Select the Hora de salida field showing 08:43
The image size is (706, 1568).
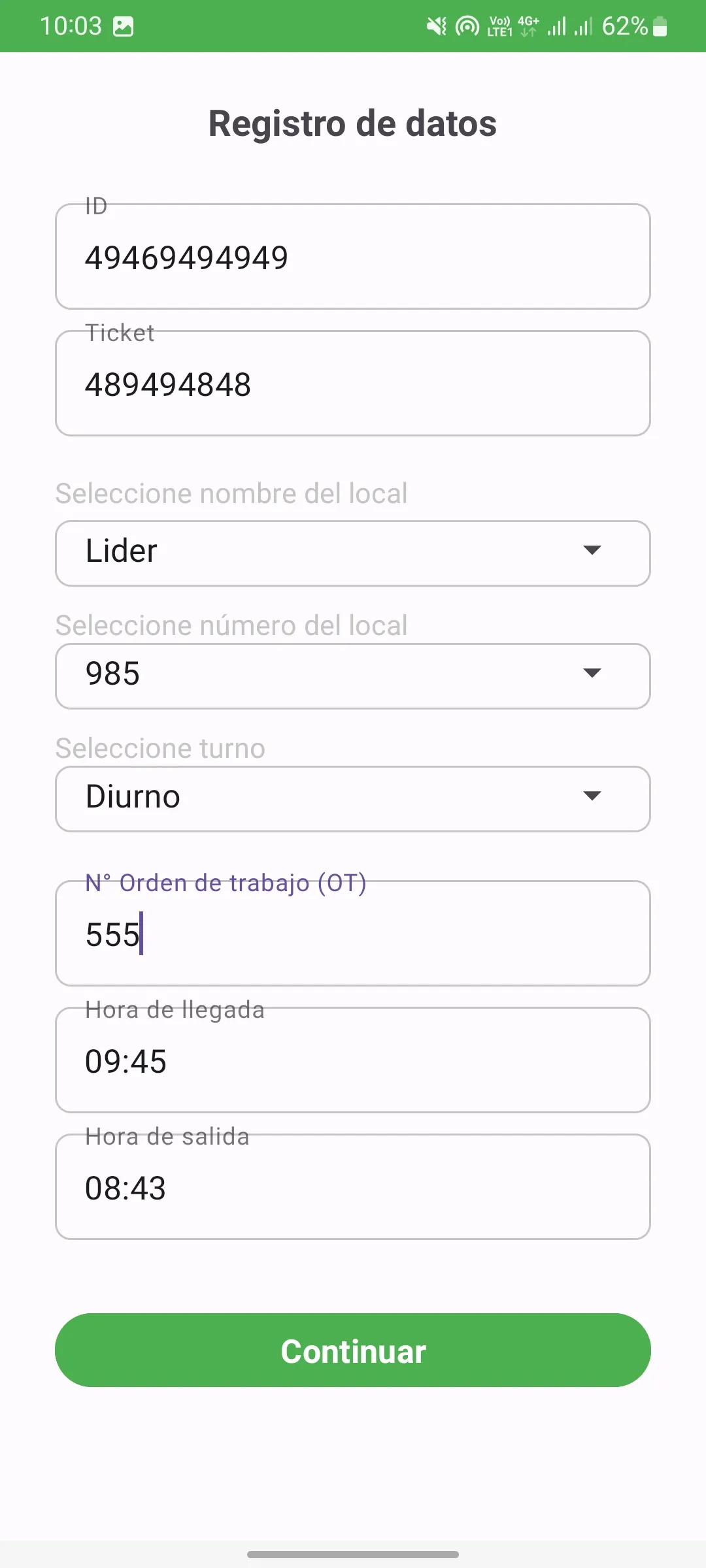click(x=353, y=1186)
